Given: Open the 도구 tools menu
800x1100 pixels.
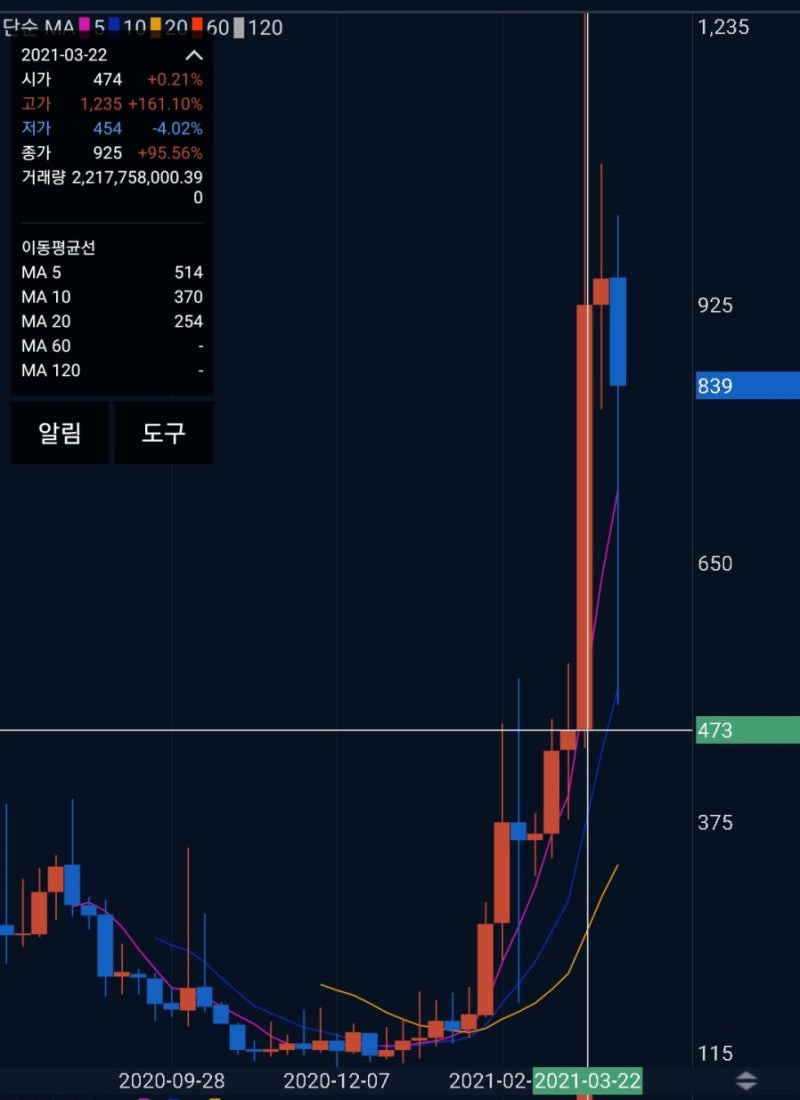Looking at the screenshot, I should point(165,432).
